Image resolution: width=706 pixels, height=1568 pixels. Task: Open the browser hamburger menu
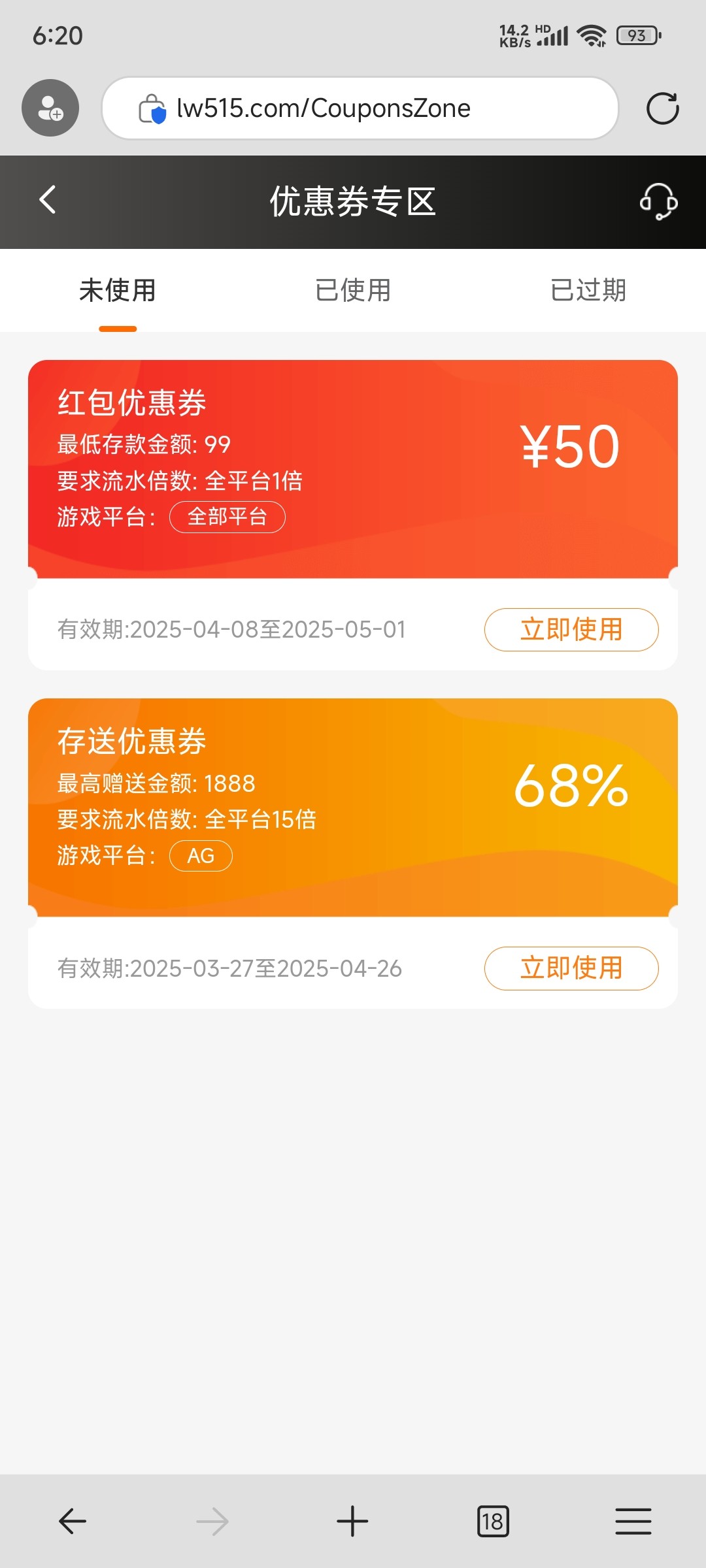tap(633, 1521)
